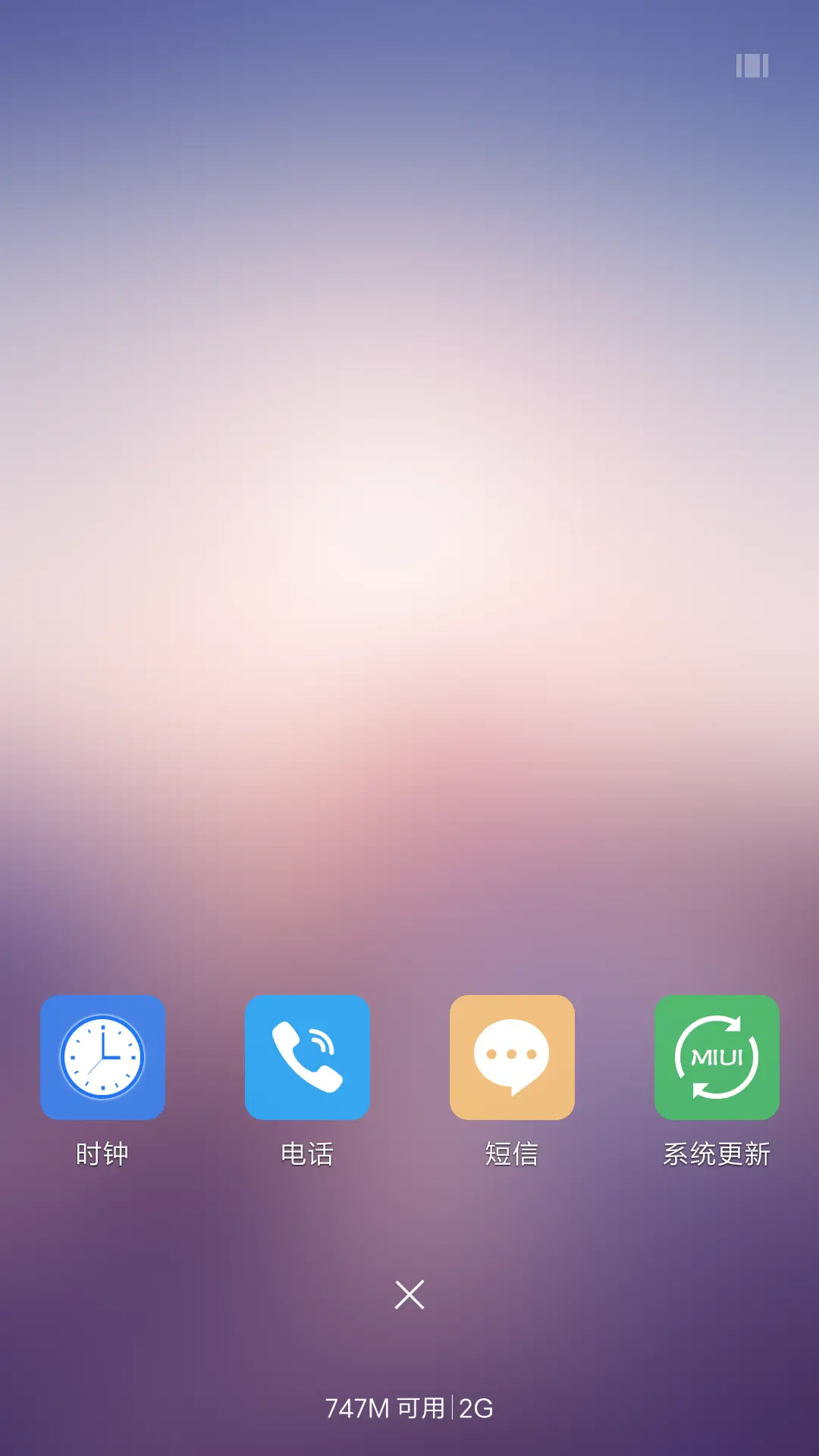Open the 电话 phone app

click(307, 1057)
